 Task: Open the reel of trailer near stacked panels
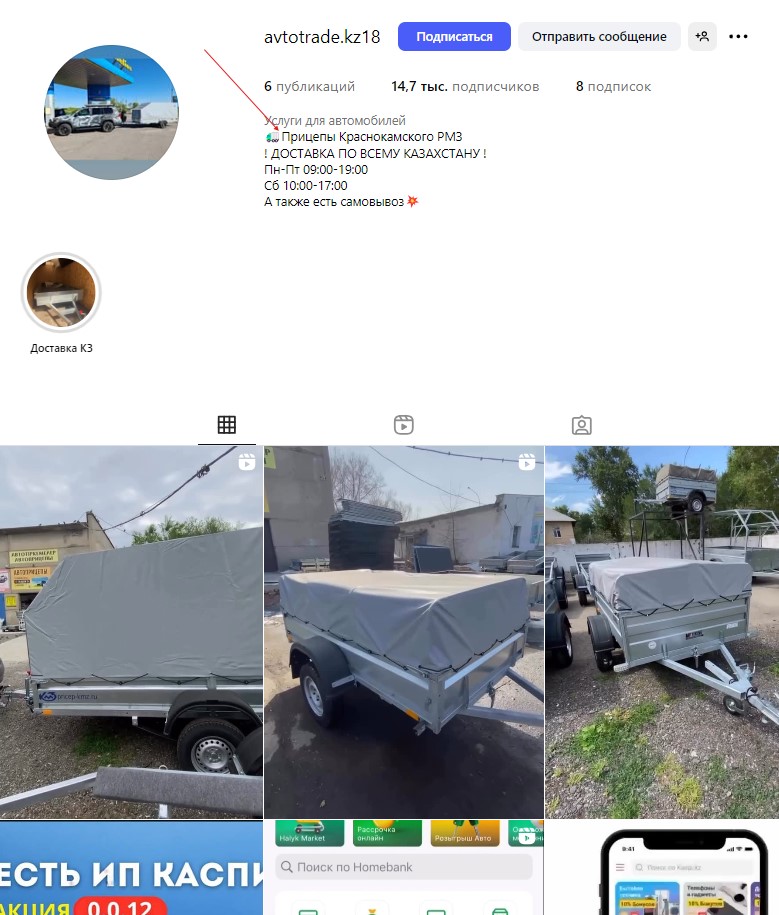click(404, 632)
